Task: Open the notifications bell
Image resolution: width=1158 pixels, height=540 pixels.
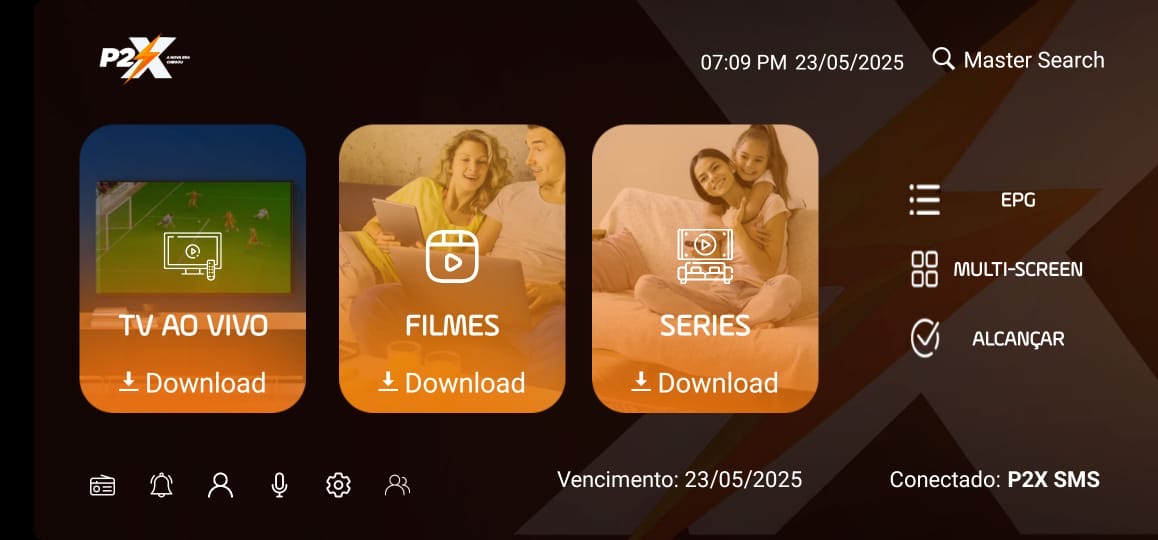Action: point(161,486)
